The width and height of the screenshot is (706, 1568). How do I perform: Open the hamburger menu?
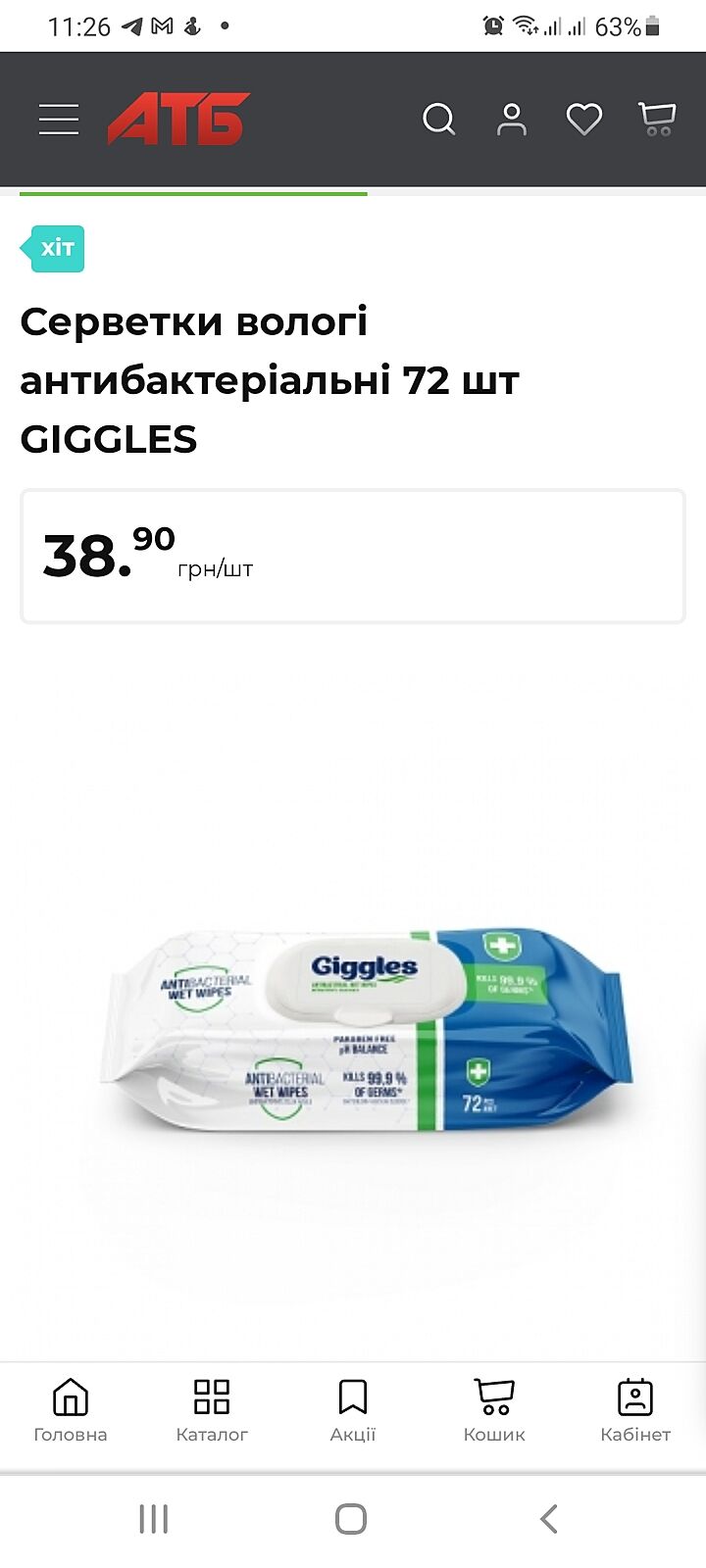coord(59,120)
